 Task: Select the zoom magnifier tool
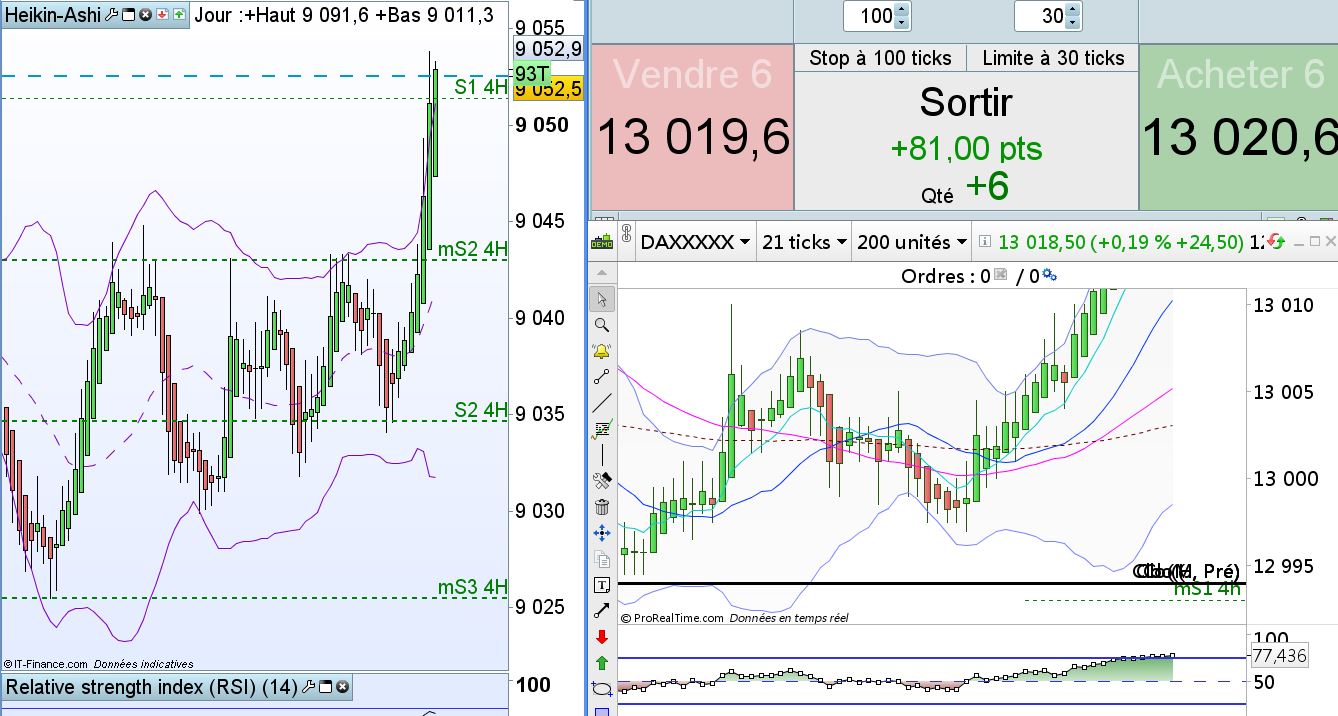pyautogui.click(x=602, y=325)
